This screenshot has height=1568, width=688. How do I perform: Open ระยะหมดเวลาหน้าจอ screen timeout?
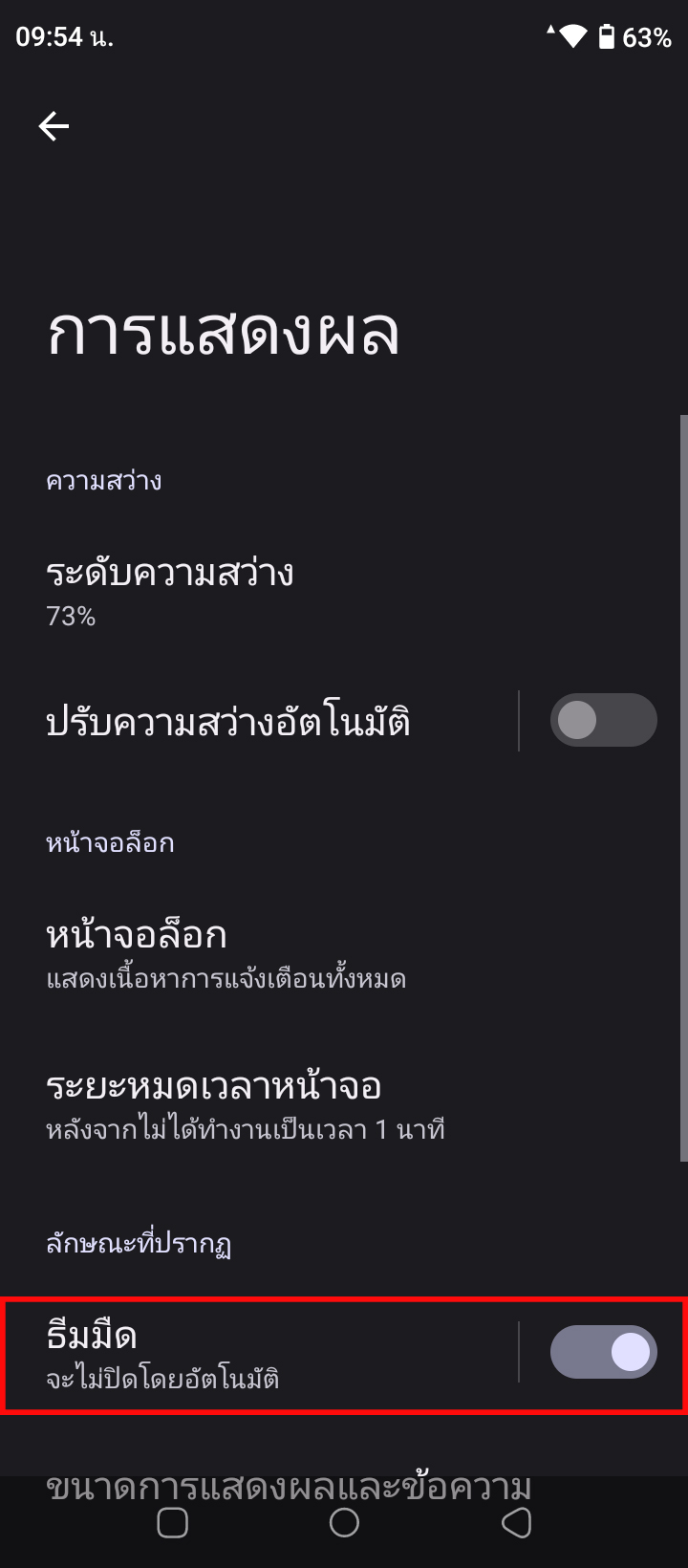click(287, 1103)
